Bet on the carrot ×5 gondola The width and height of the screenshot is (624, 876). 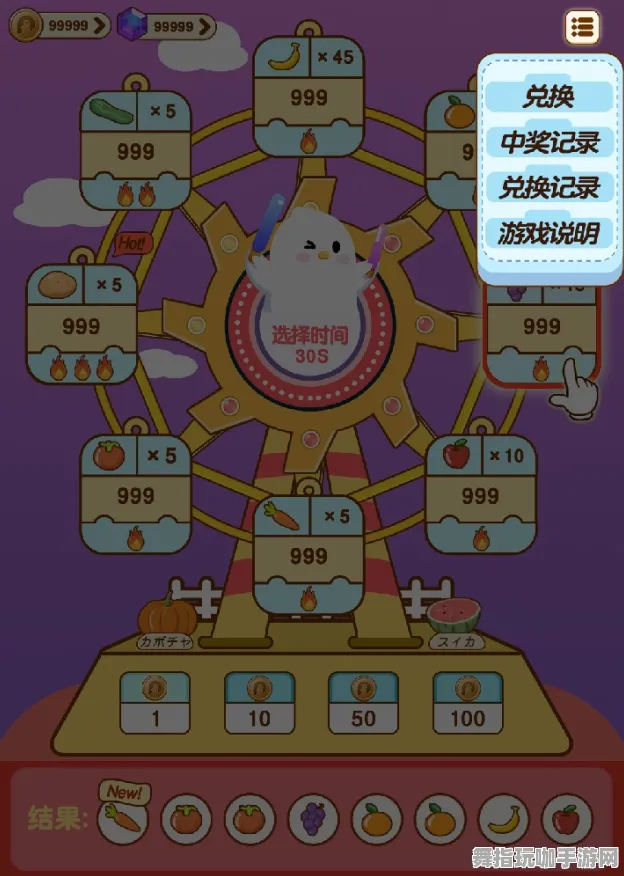[308, 555]
